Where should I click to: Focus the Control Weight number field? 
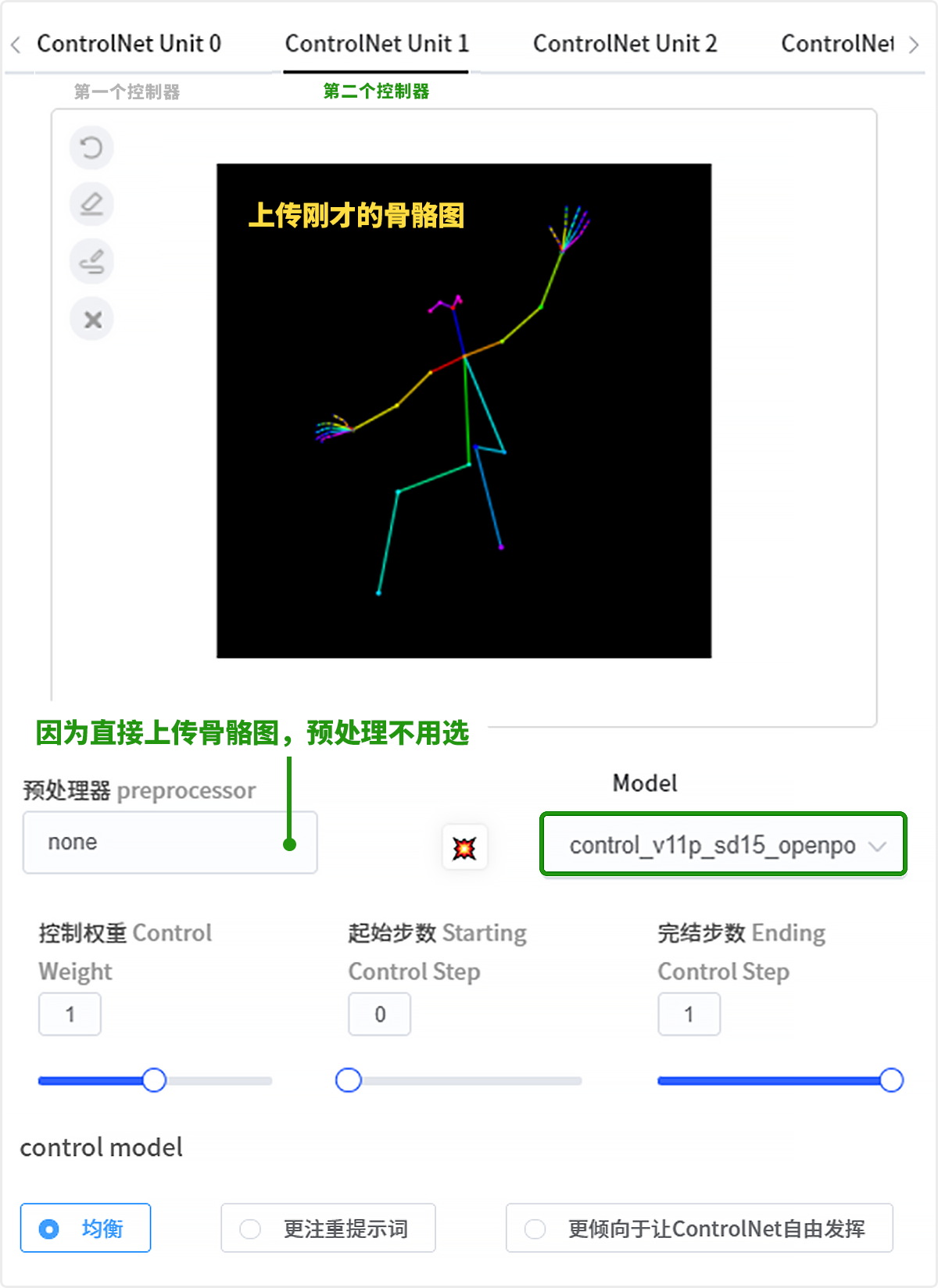[70, 1014]
